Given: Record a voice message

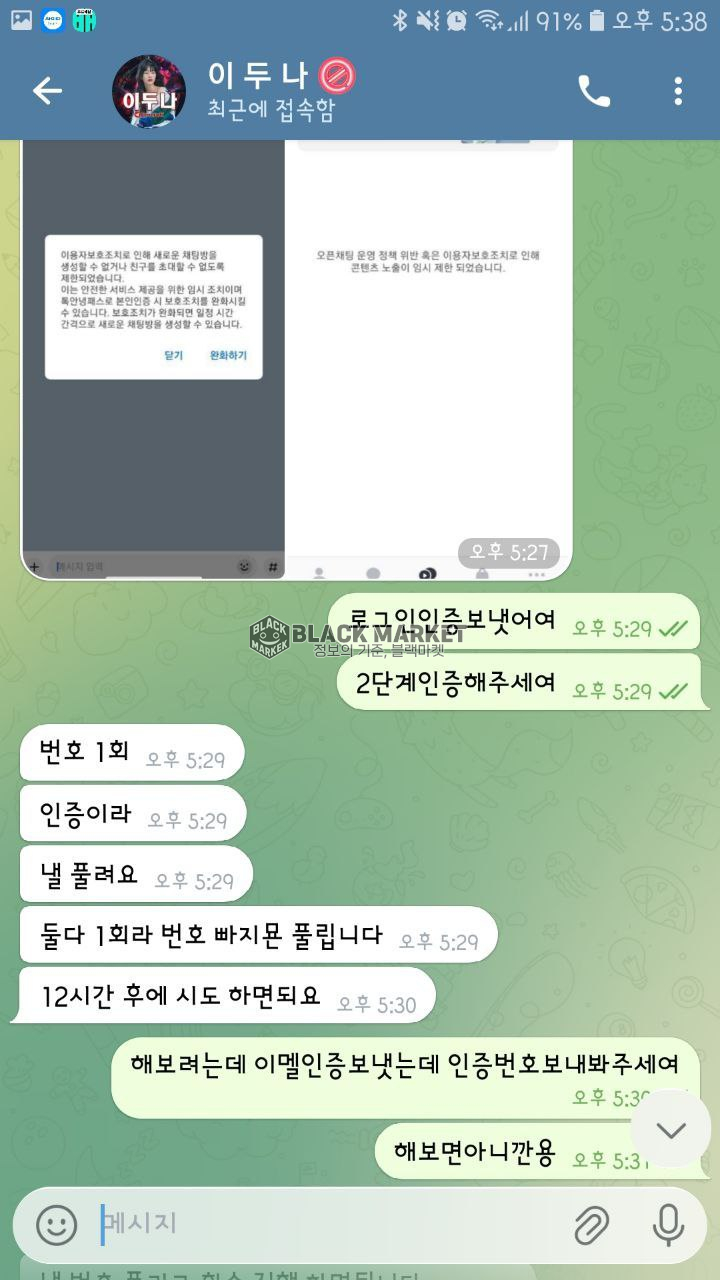Looking at the screenshot, I should 668,1224.
